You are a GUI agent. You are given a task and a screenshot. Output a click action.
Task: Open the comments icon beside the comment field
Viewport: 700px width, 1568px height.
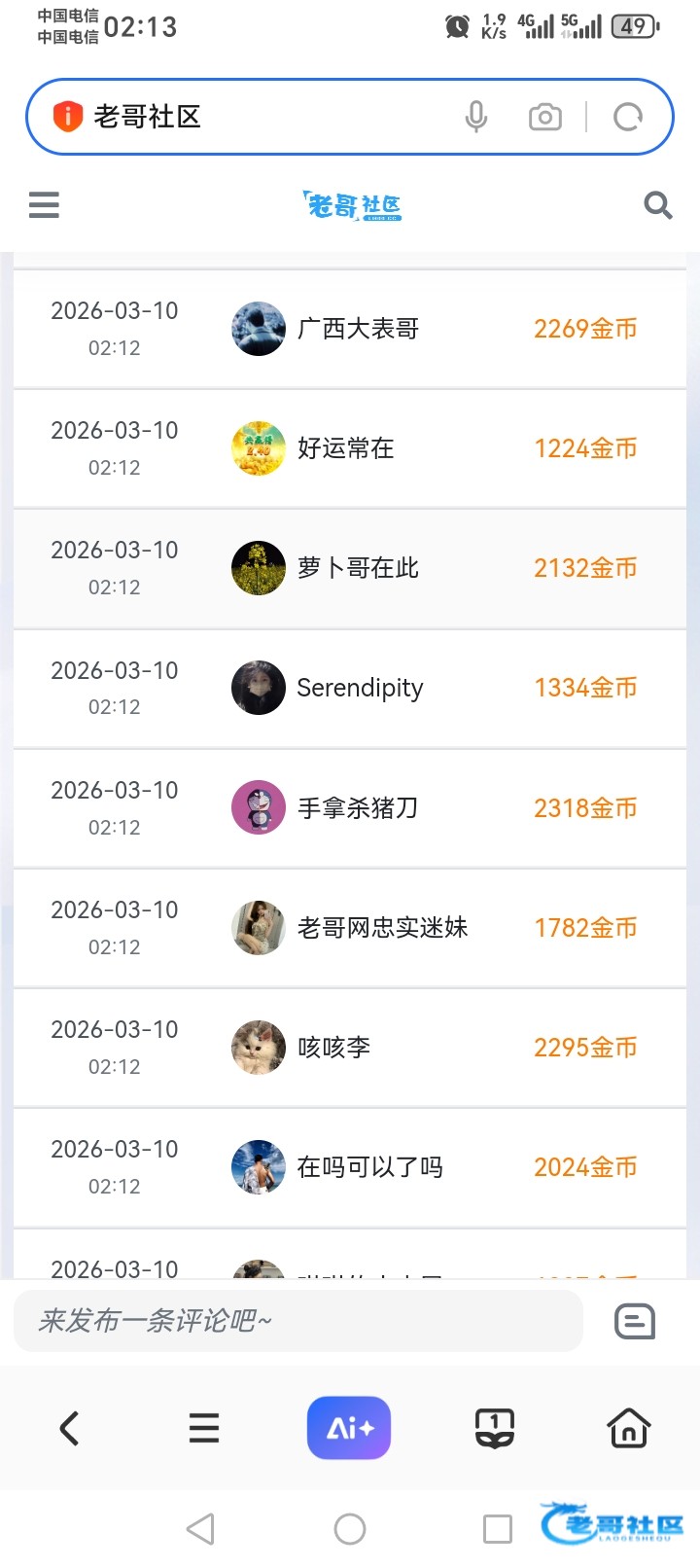[635, 1322]
